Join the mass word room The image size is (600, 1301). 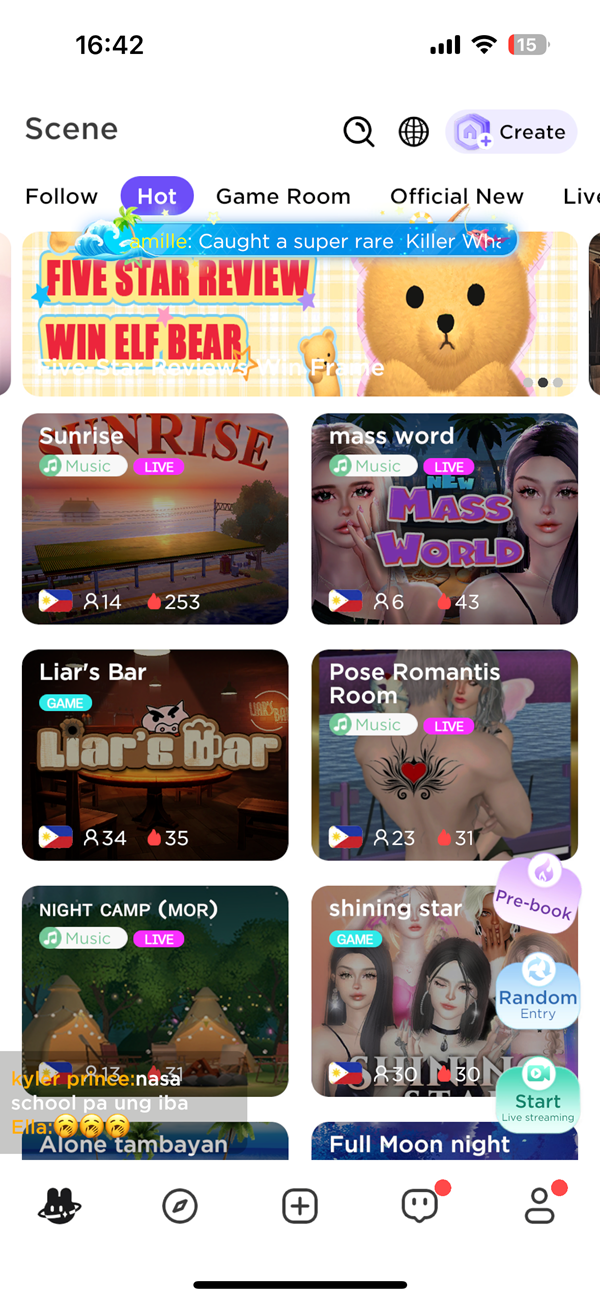point(444,520)
